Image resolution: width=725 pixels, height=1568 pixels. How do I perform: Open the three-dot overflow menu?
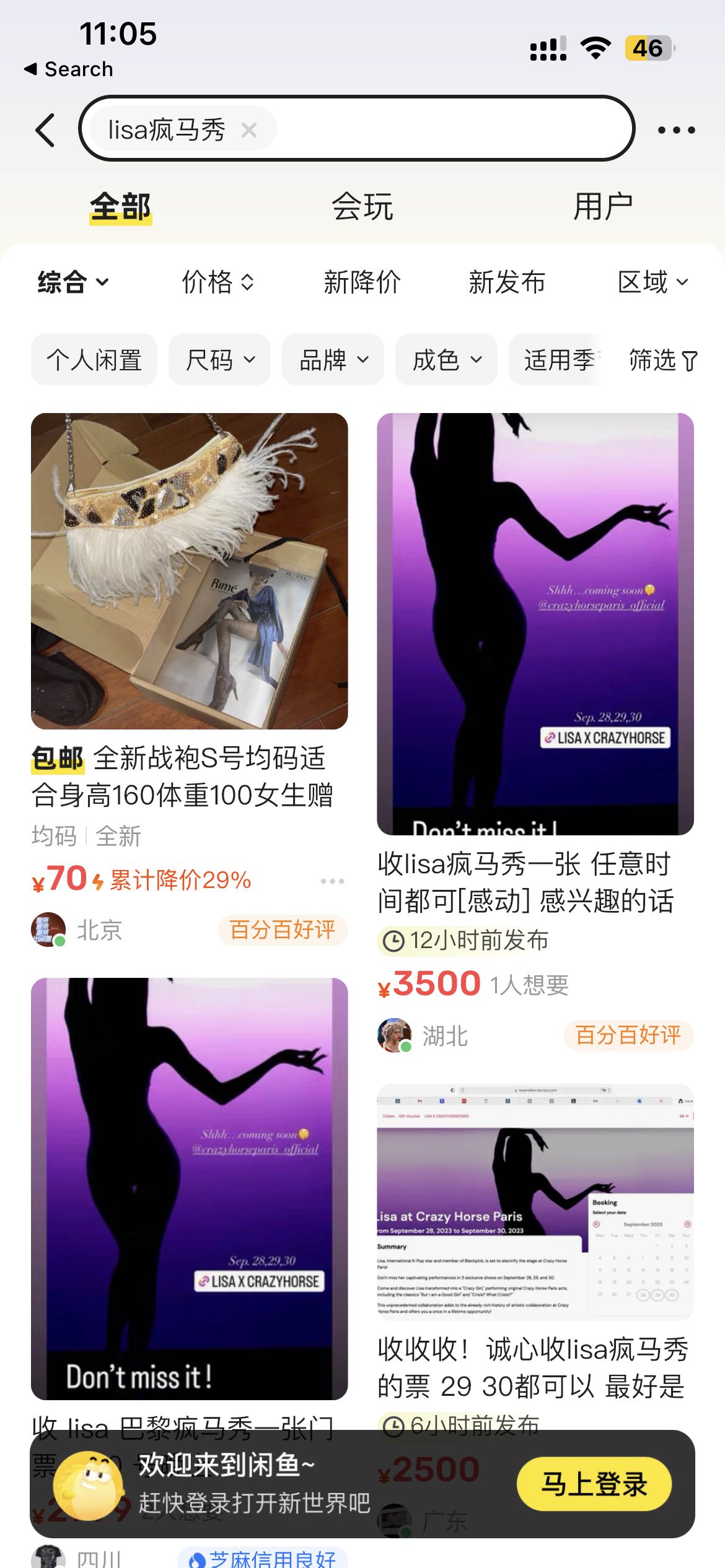(x=676, y=130)
